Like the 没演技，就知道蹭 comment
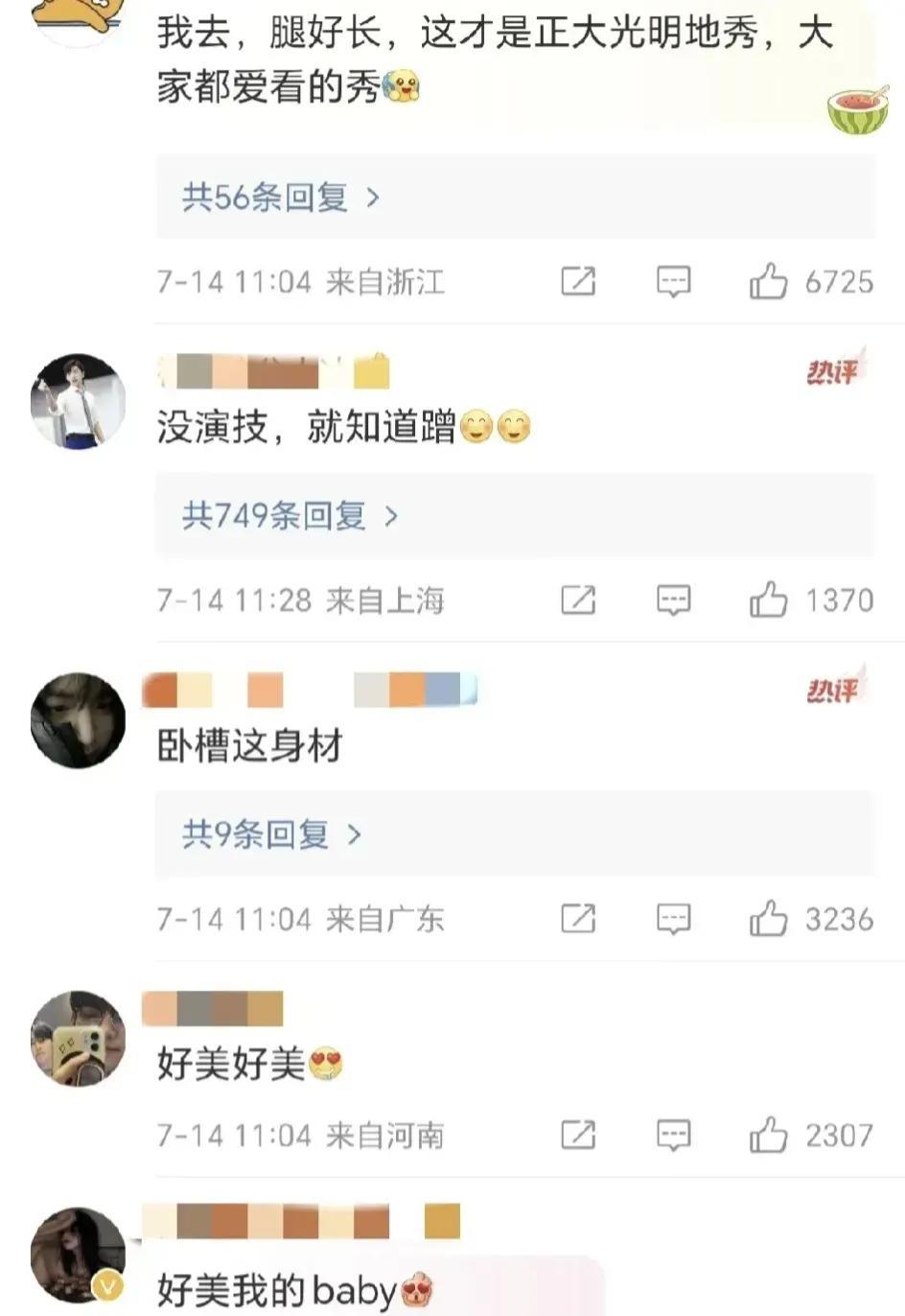This screenshot has width=905, height=1316. pos(768,600)
